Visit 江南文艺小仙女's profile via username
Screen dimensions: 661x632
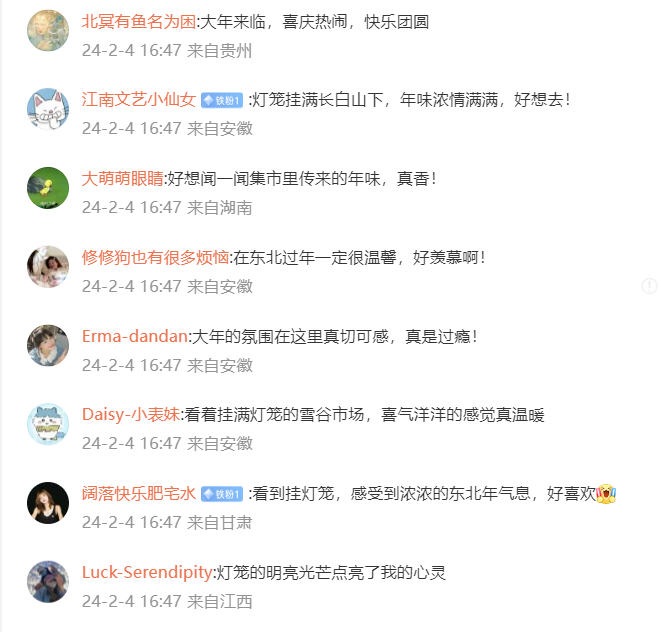click(139, 100)
